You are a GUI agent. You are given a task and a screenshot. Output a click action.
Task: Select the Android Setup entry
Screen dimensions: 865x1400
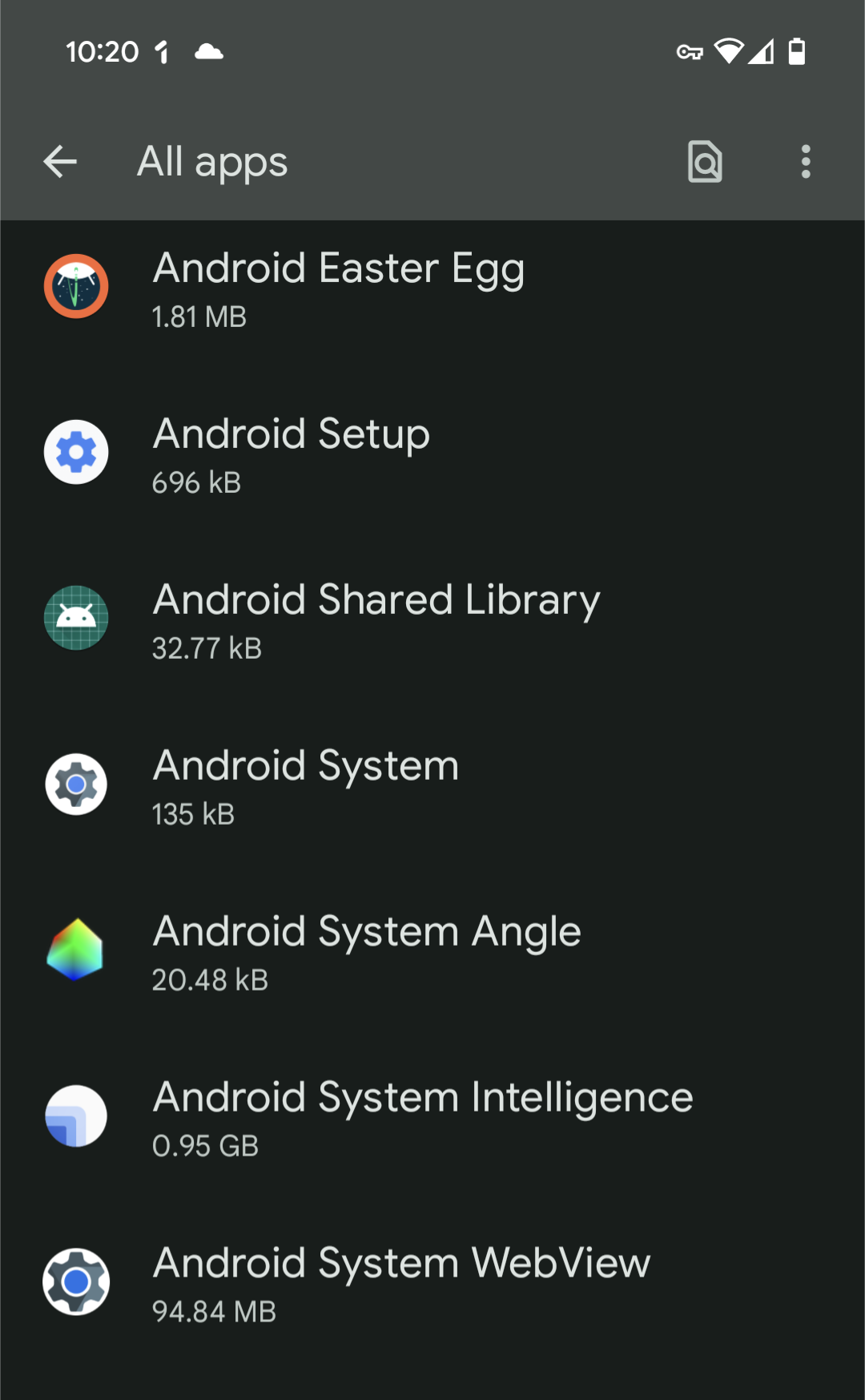[292, 454]
